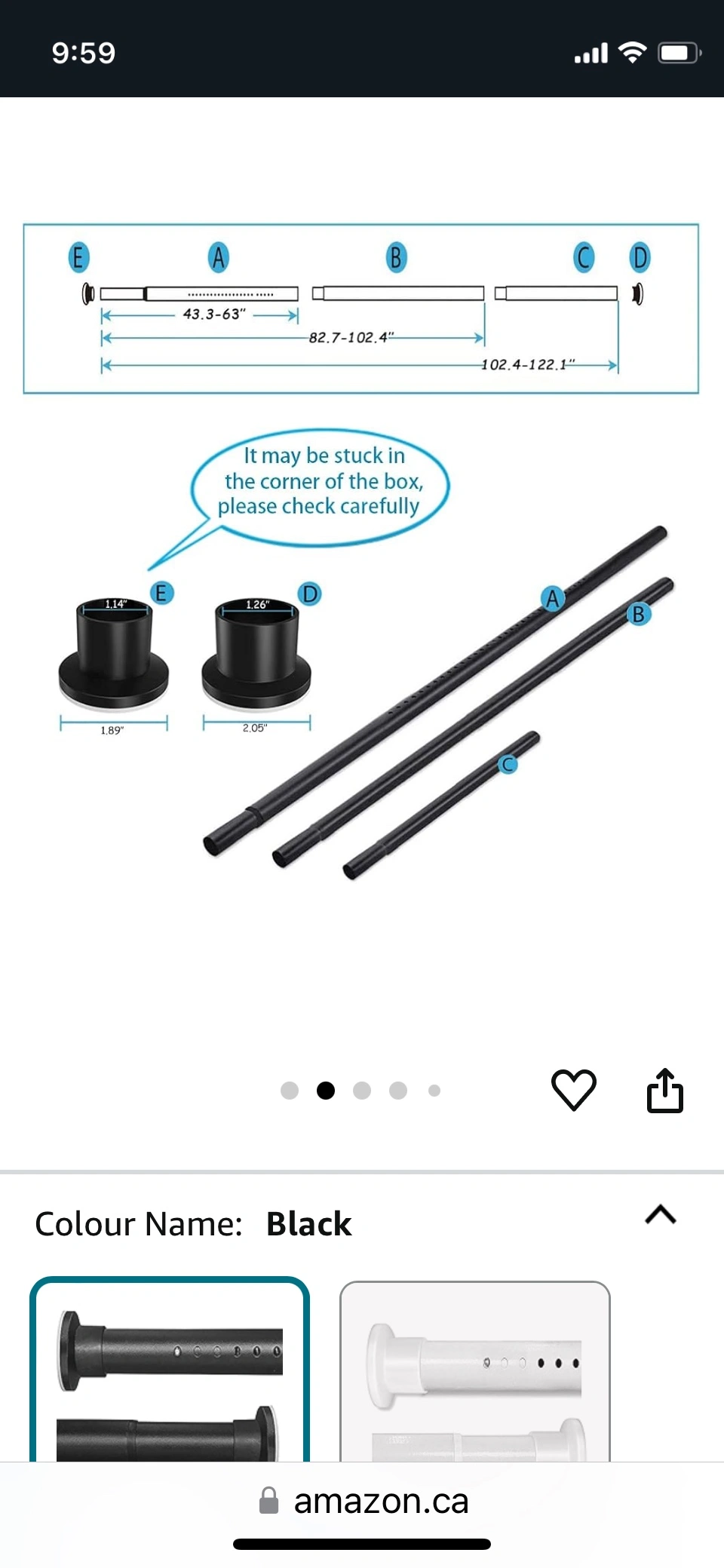Select the white colour swatch
Viewport: 724px width, 1568px height.
(475, 1371)
